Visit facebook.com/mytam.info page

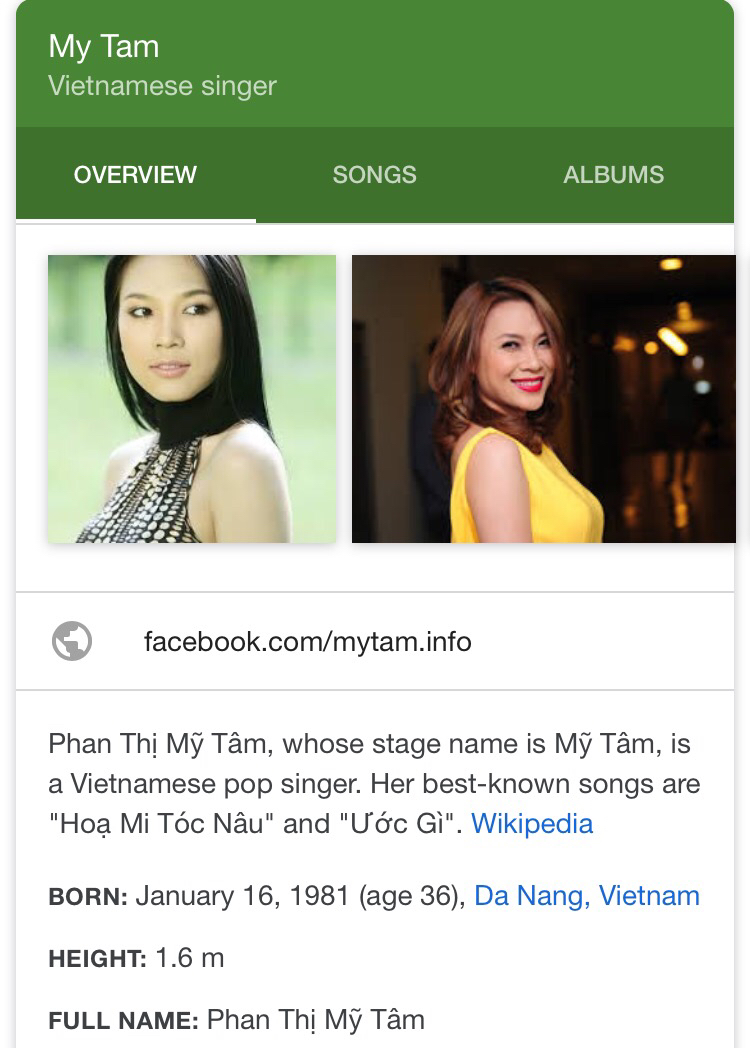click(x=307, y=641)
